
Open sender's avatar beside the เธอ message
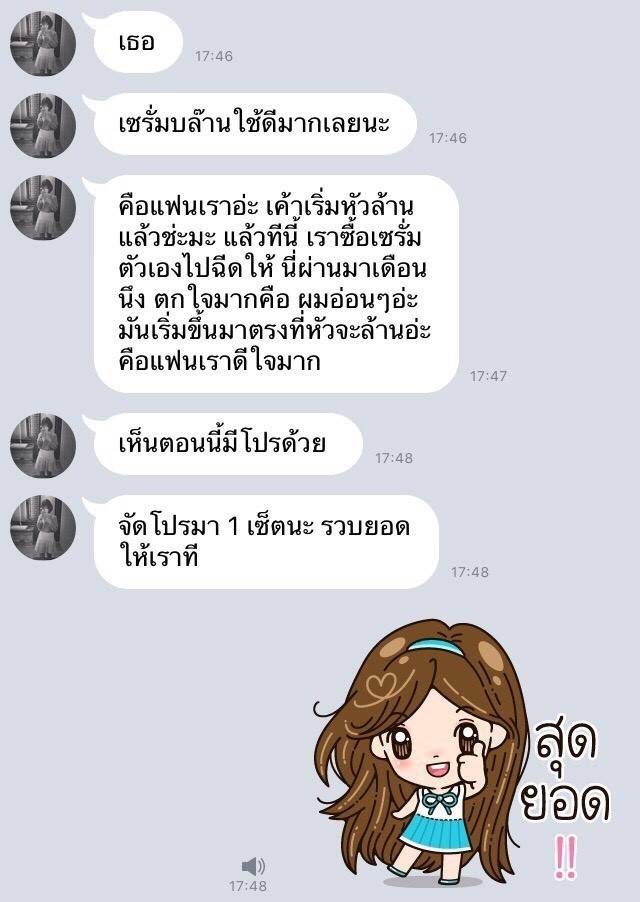43,44
